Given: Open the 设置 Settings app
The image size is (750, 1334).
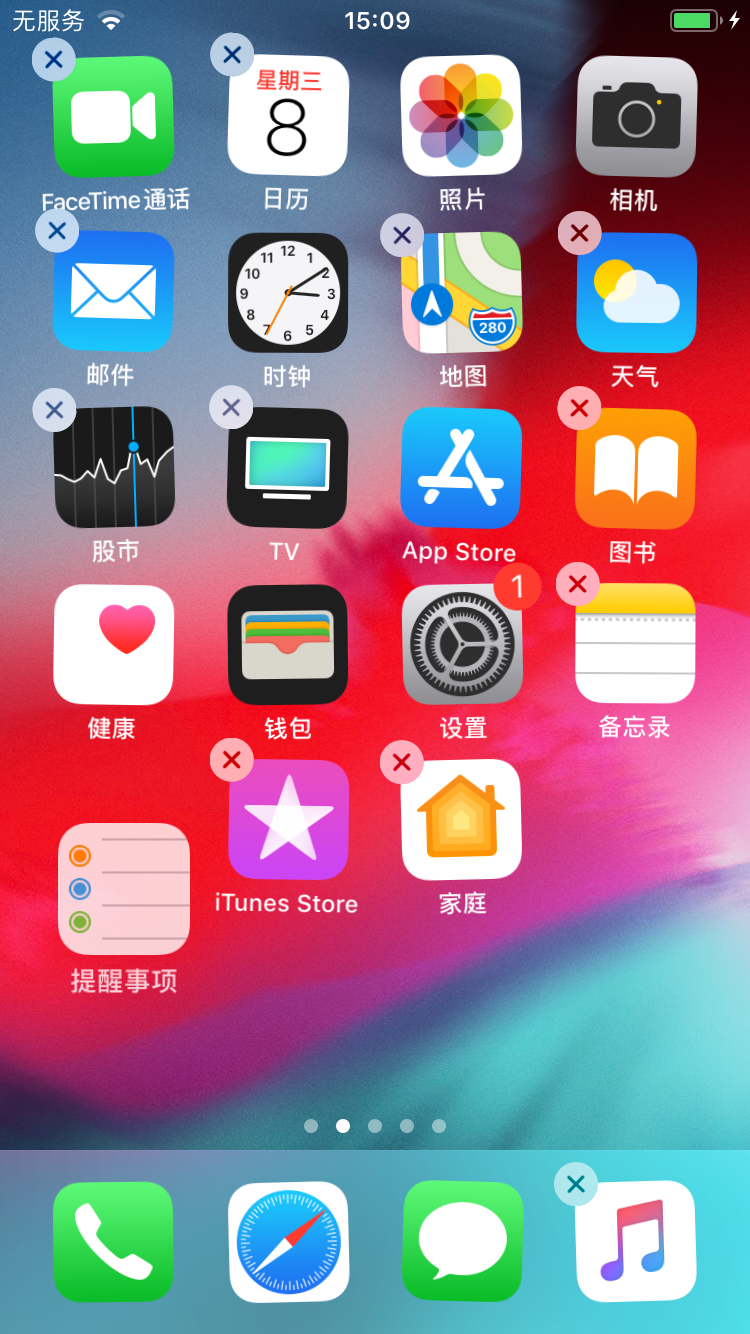Looking at the screenshot, I should [x=461, y=645].
